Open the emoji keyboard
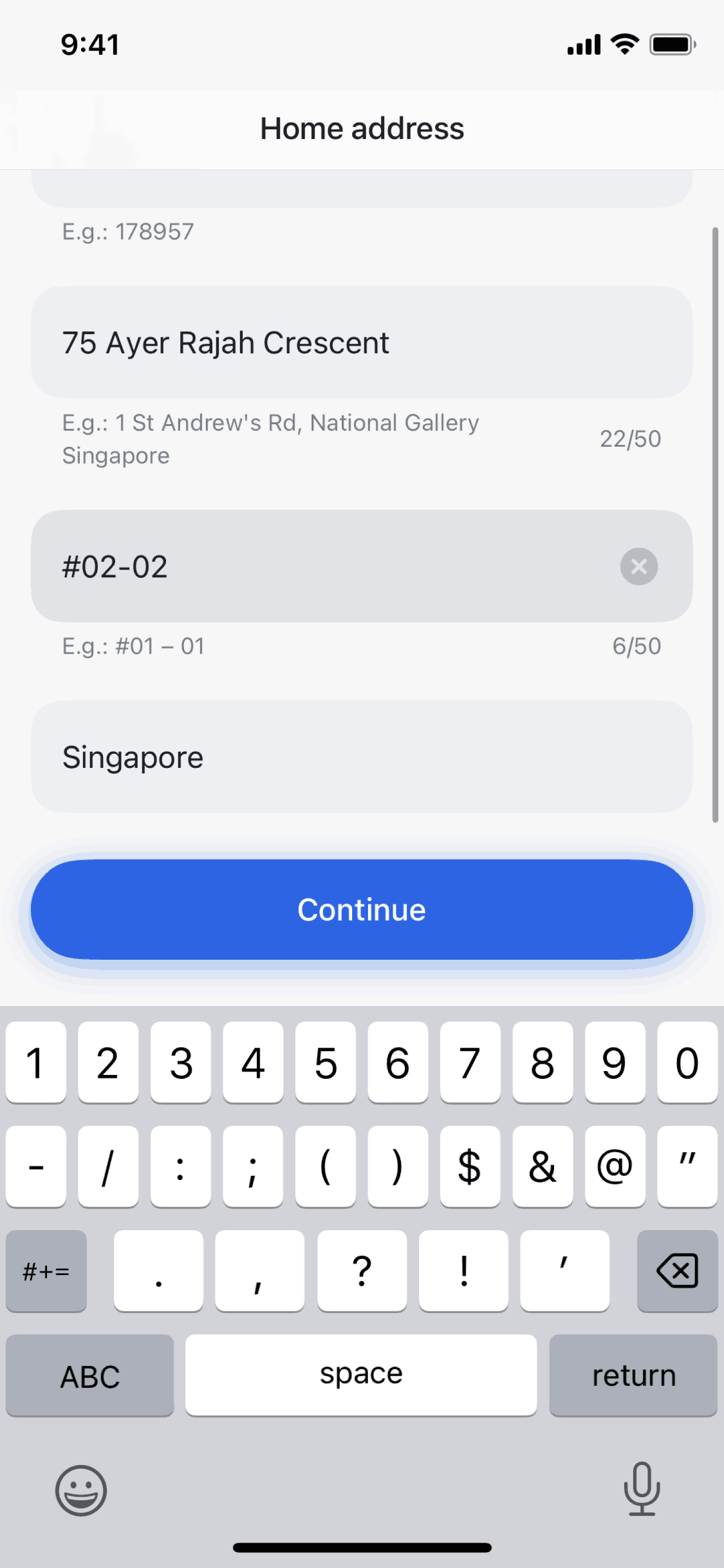Screen dimensions: 724x1568 (x=81, y=1490)
